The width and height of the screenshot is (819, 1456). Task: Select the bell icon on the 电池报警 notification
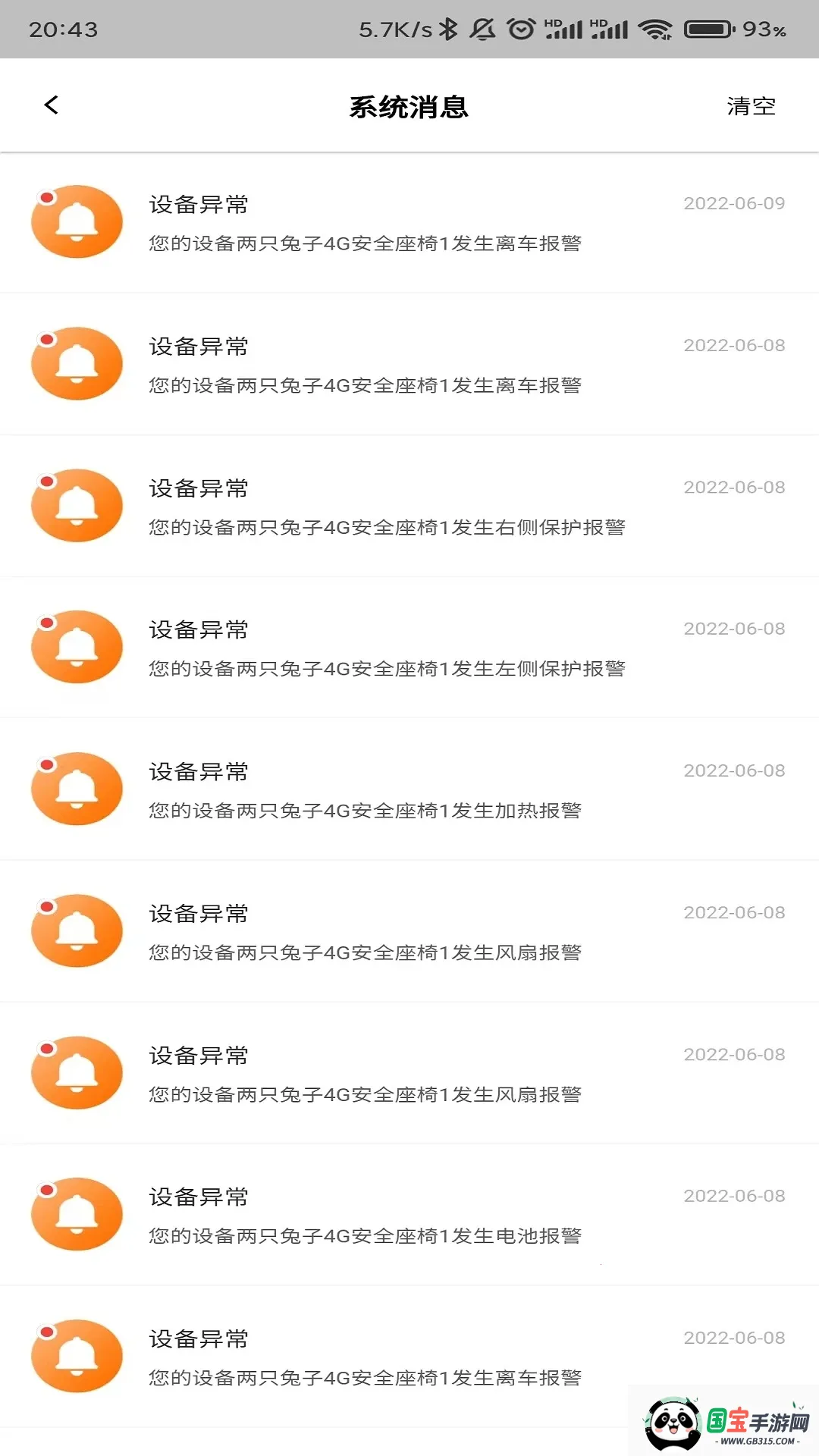[x=76, y=1214]
